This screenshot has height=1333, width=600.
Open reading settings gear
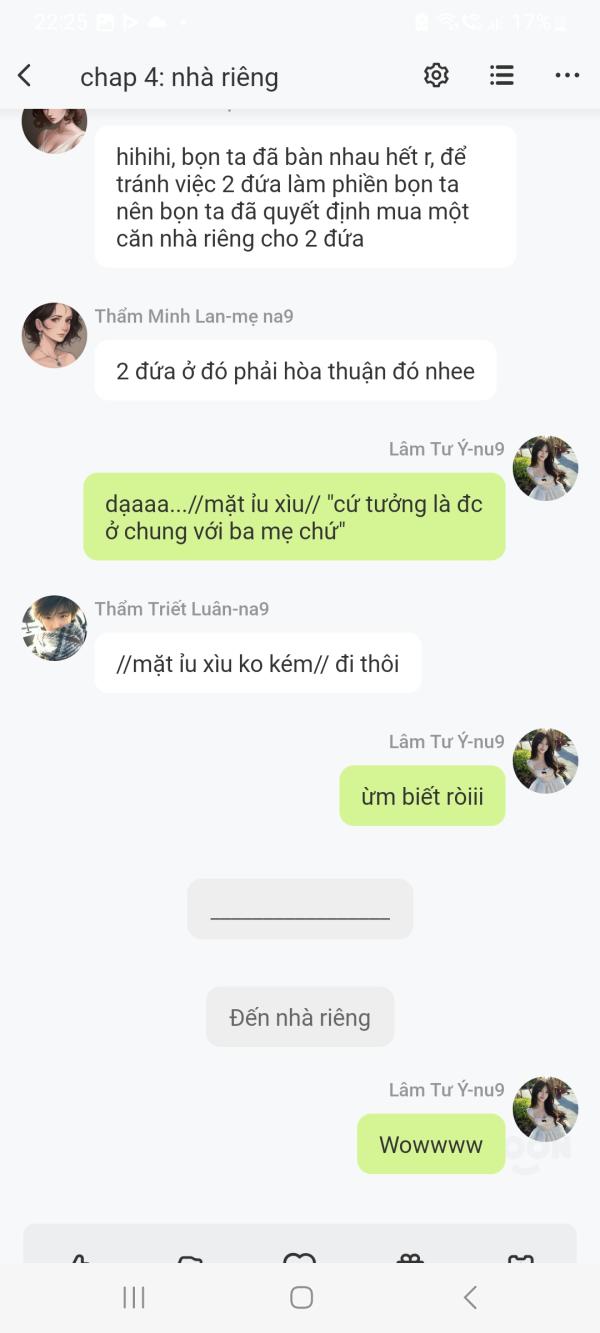[x=436, y=76]
